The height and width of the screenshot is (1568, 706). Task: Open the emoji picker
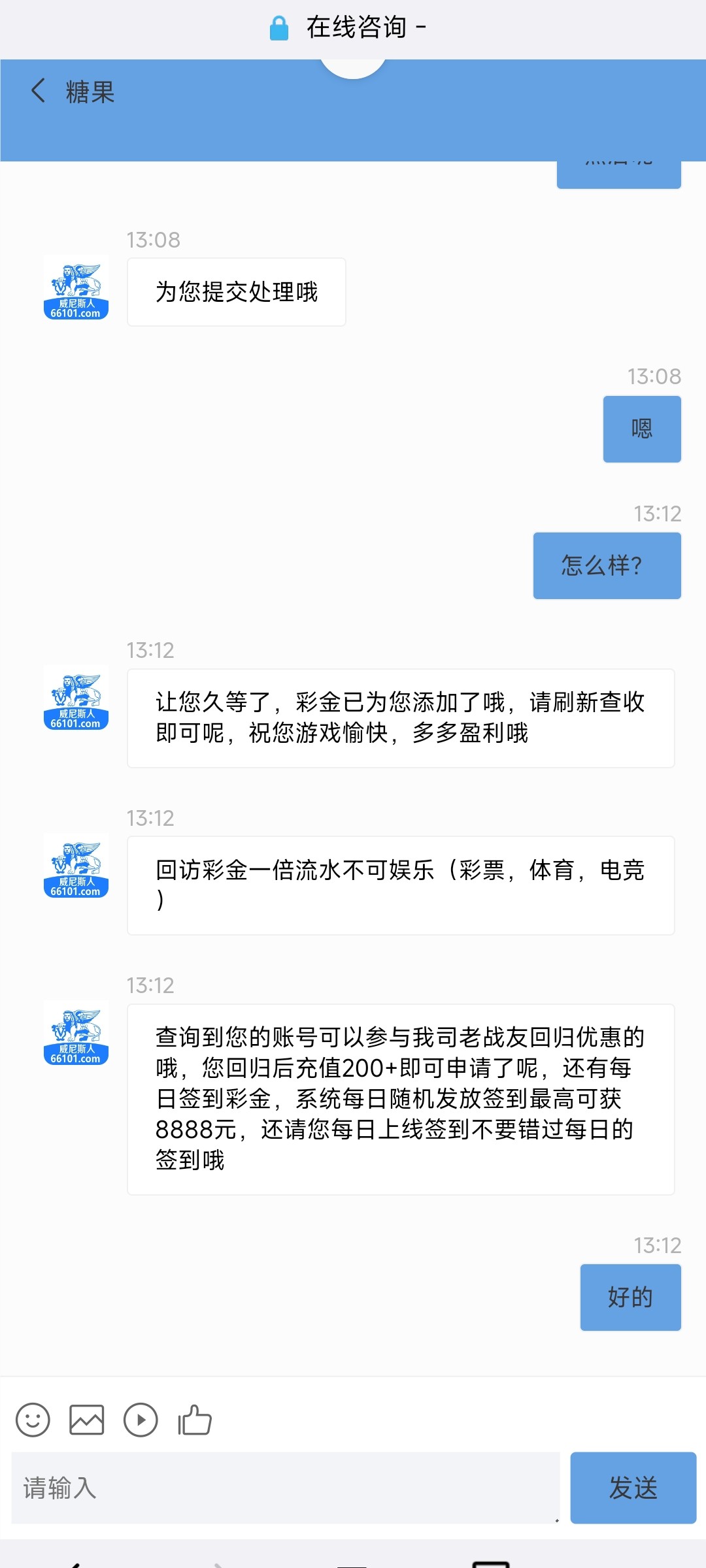(x=33, y=1420)
